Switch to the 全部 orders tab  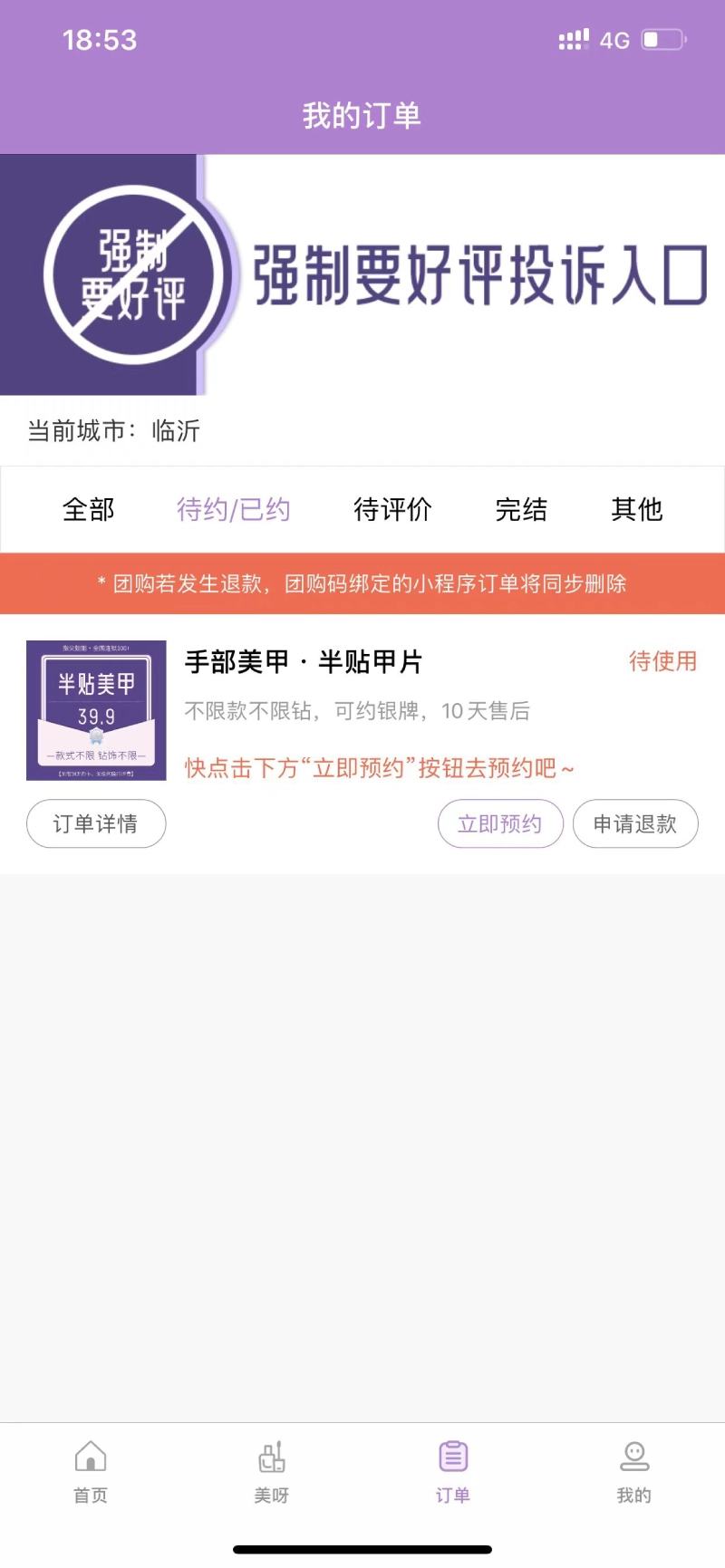(x=88, y=510)
